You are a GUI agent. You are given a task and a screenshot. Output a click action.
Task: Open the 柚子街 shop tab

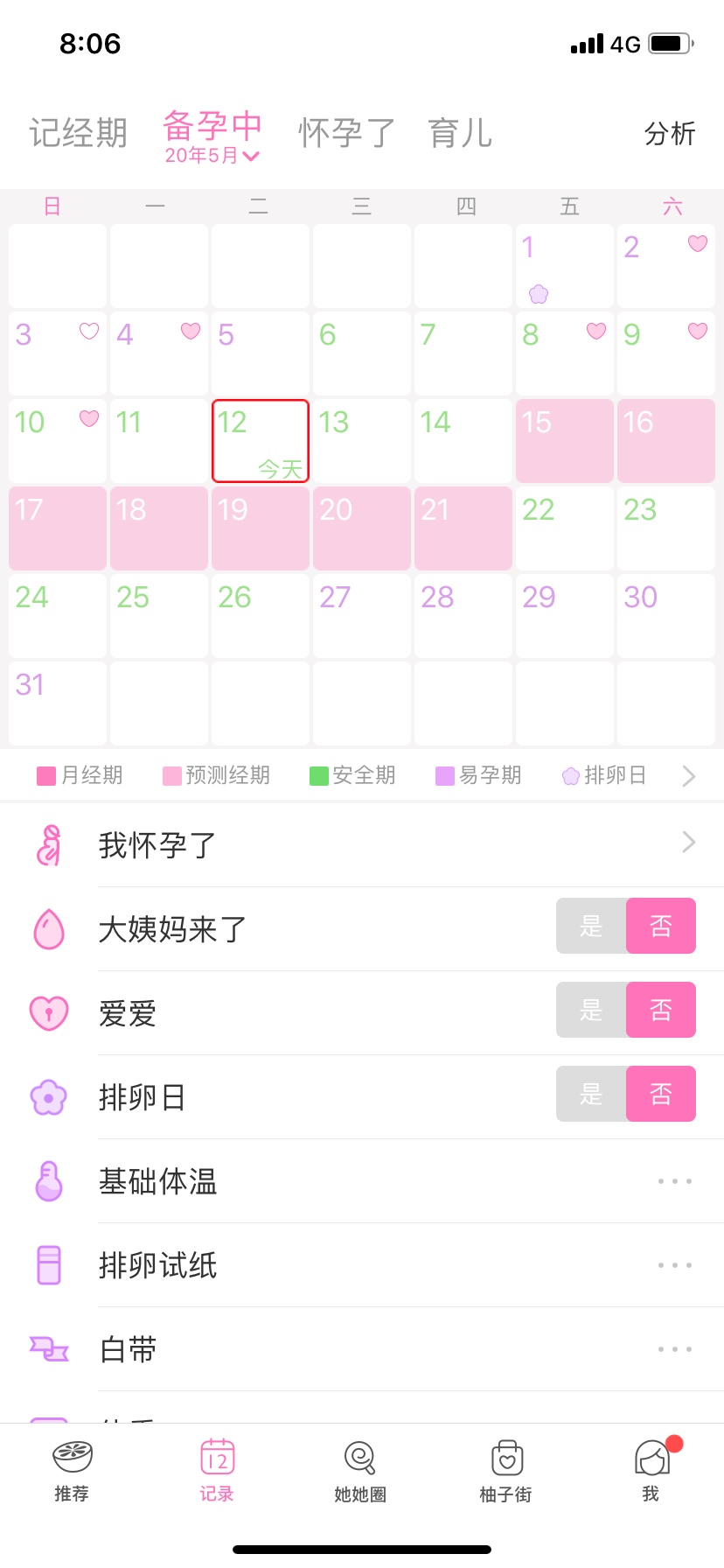(x=505, y=1470)
